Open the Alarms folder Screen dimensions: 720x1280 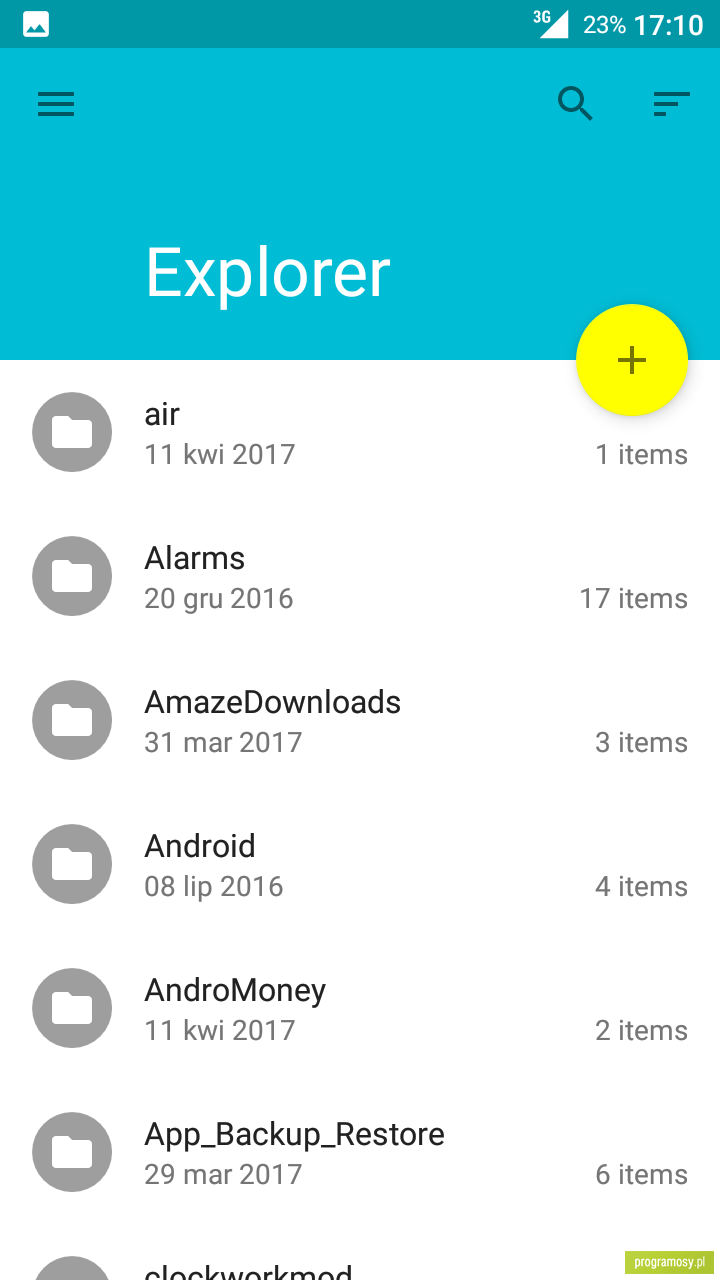pyautogui.click(x=360, y=576)
